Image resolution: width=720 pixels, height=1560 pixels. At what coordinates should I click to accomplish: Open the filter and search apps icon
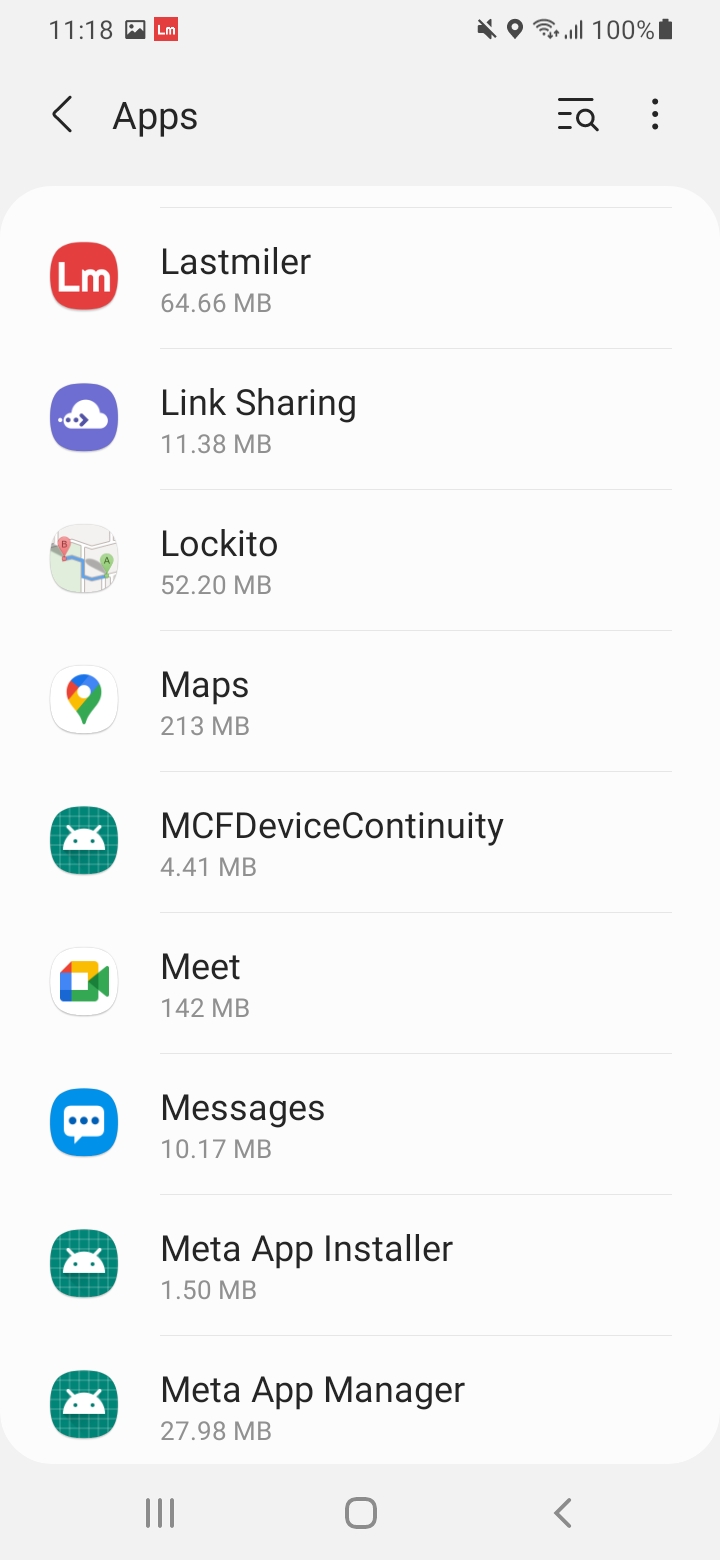577,115
